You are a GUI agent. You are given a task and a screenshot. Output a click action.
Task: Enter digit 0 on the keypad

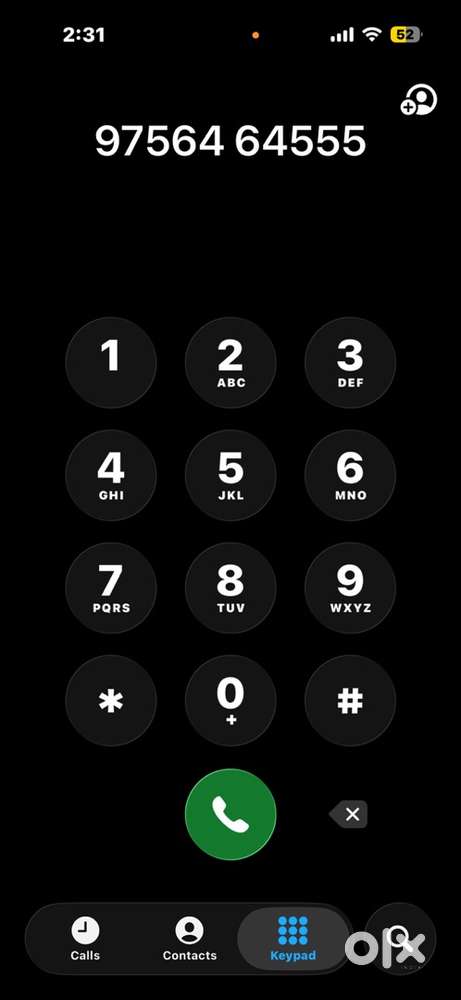point(231,701)
